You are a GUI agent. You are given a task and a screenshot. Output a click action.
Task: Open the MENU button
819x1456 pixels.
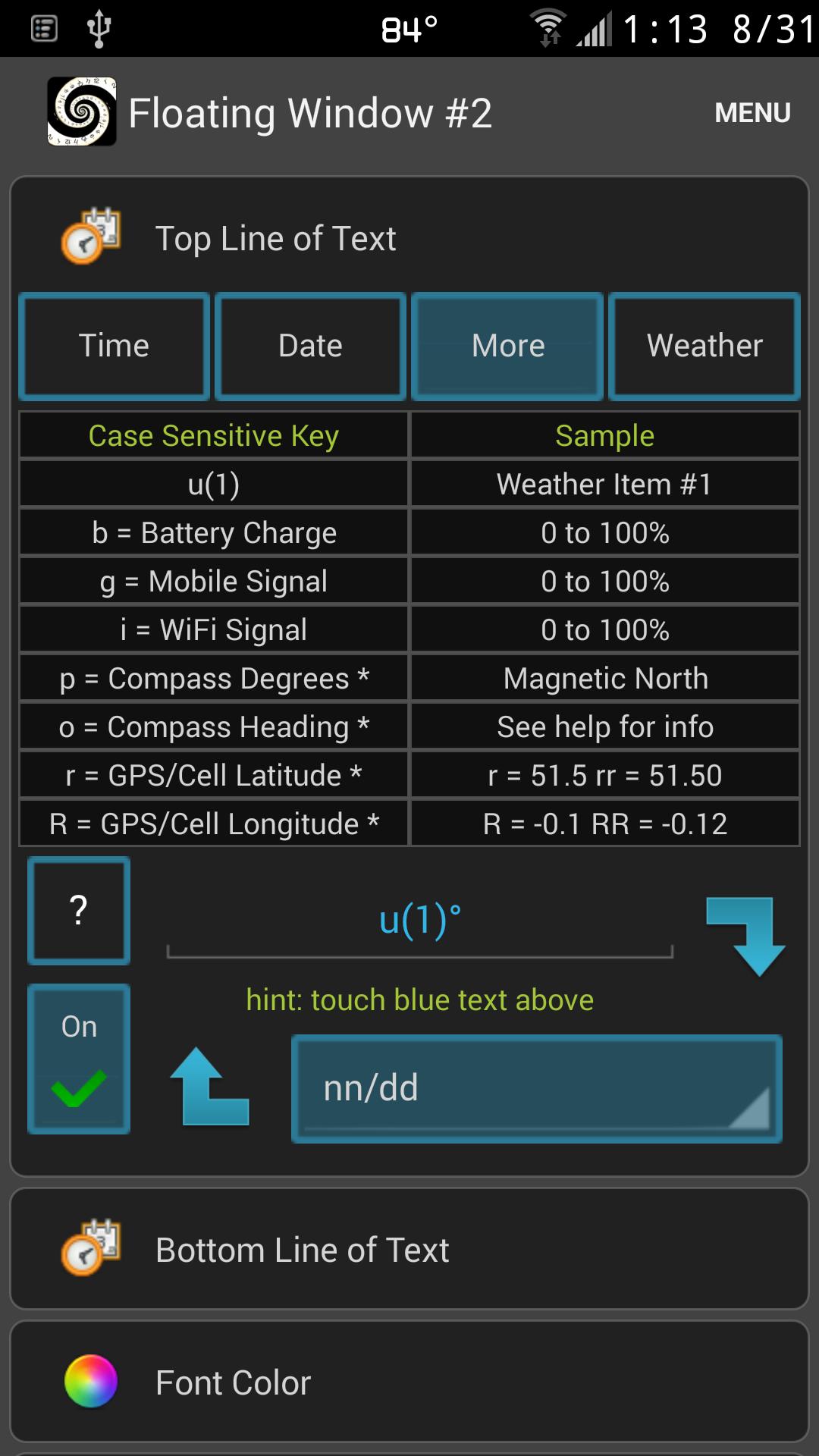[x=752, y=113]
